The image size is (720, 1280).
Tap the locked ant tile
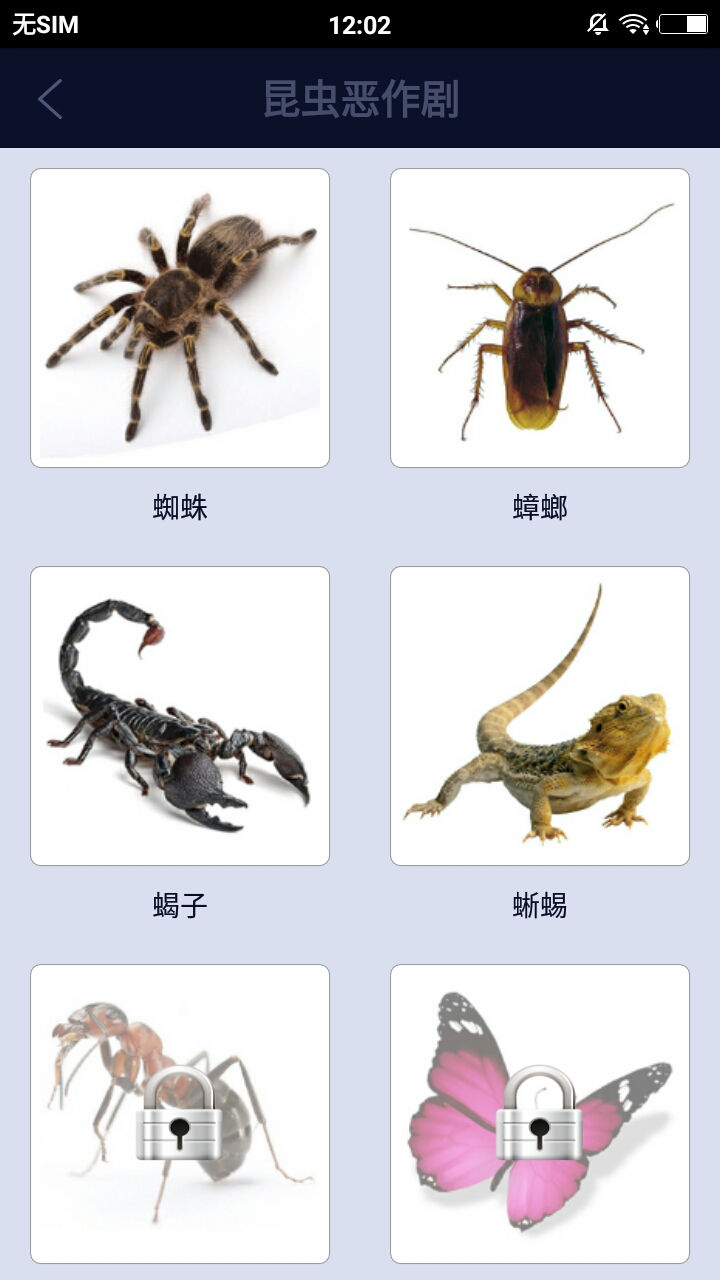[180, 1114]
